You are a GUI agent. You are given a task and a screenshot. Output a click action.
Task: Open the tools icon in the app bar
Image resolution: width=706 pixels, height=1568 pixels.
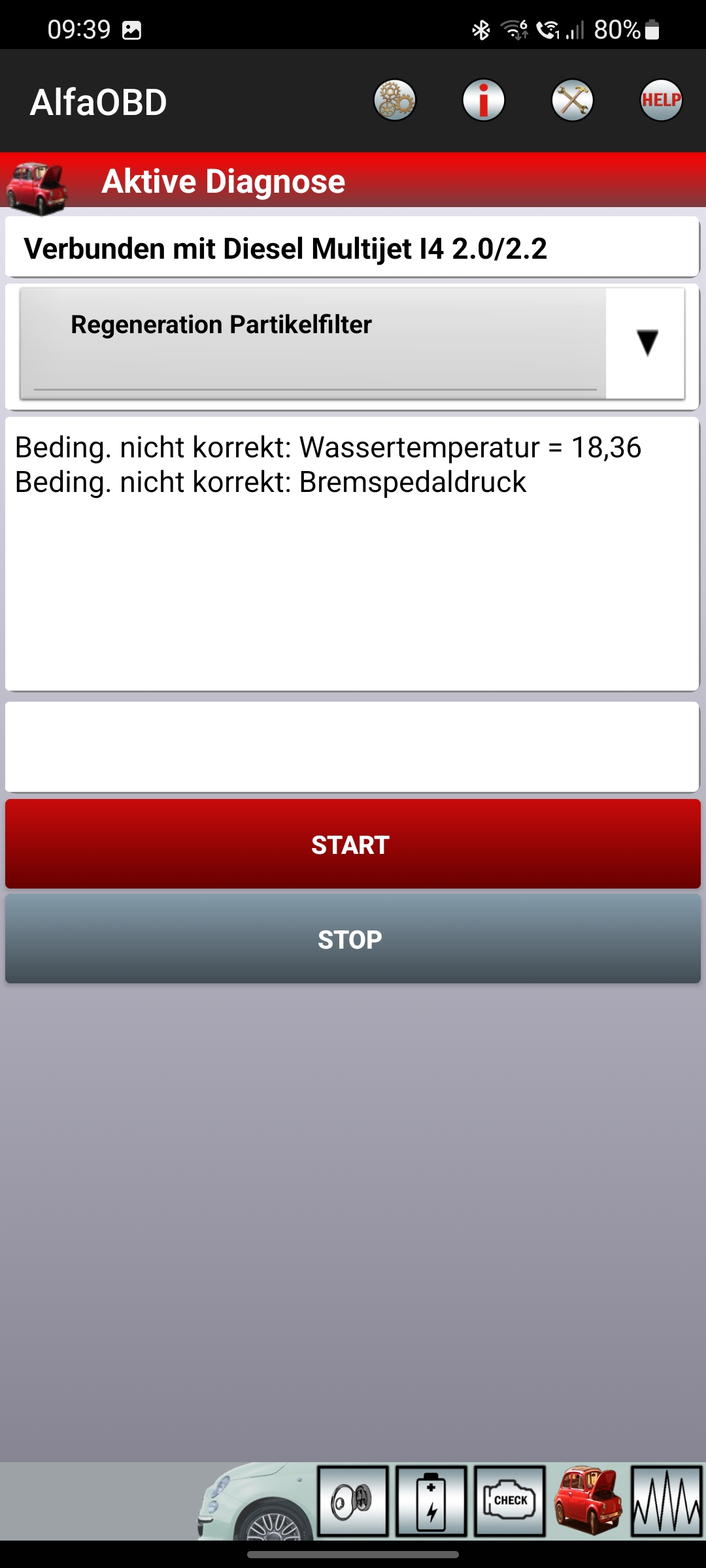(x=572, y=101)
